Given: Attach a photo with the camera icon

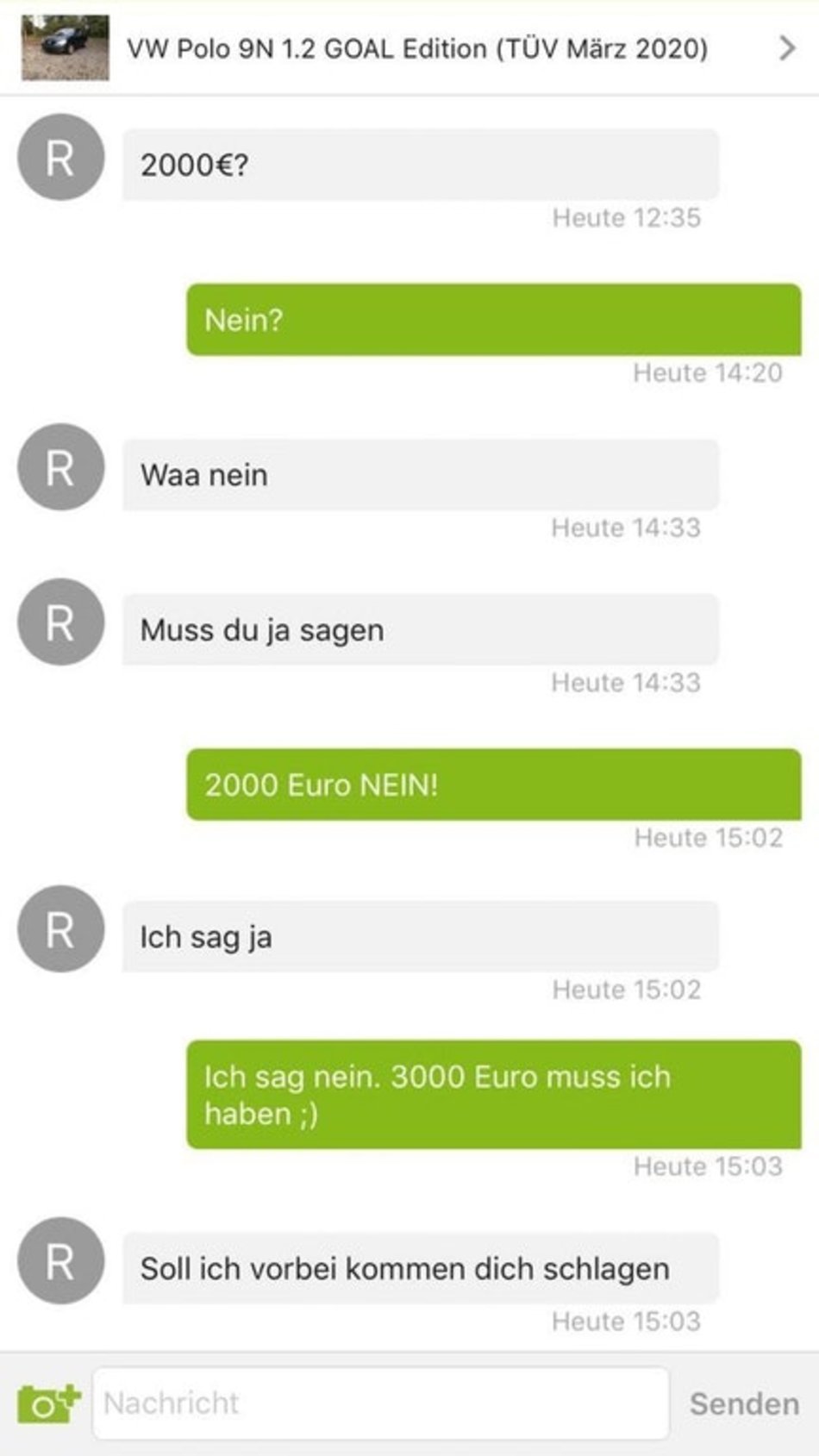Looking at the screenshot, I should coord(48,1403).
